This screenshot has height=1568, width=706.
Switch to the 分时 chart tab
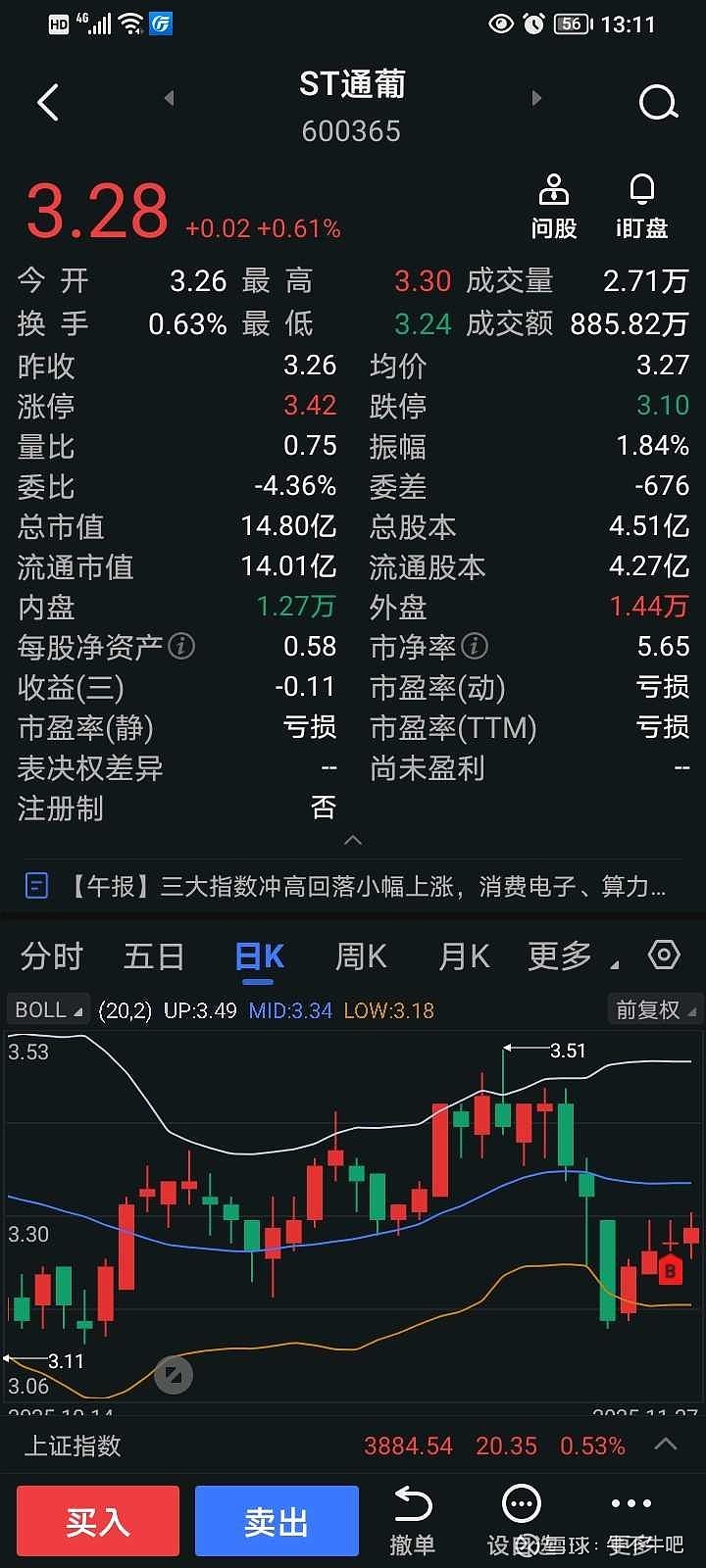pos(52,955)
